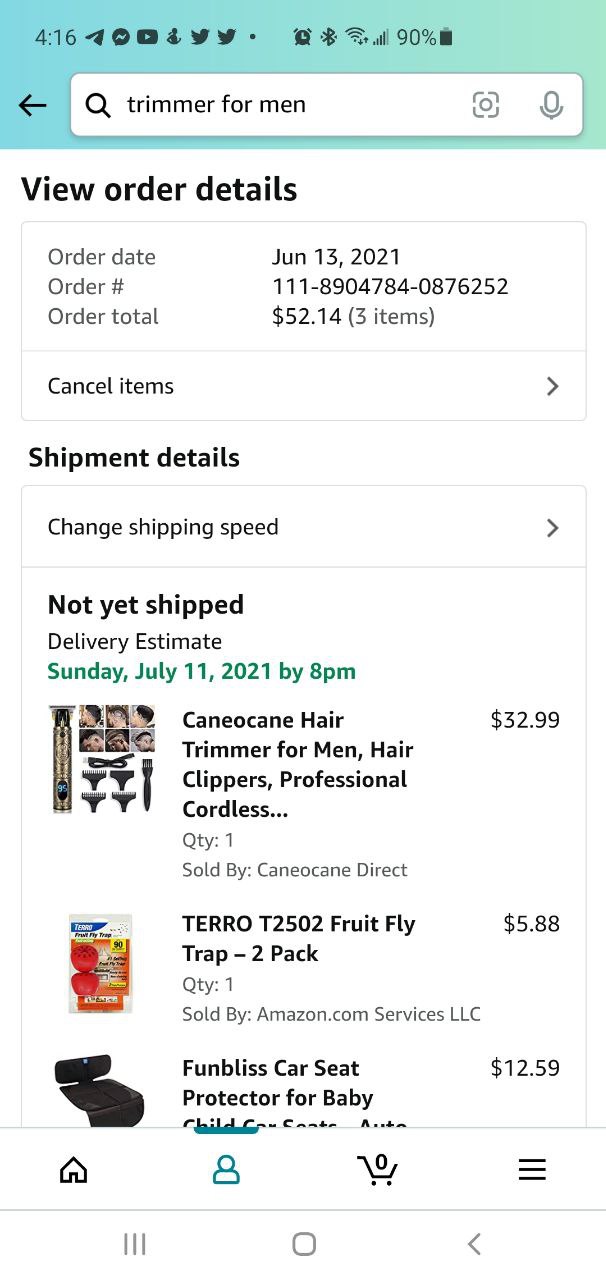606x1280 pixels.
Task: Open the Caneocane Hair Trimmer item
Action: 297,764
